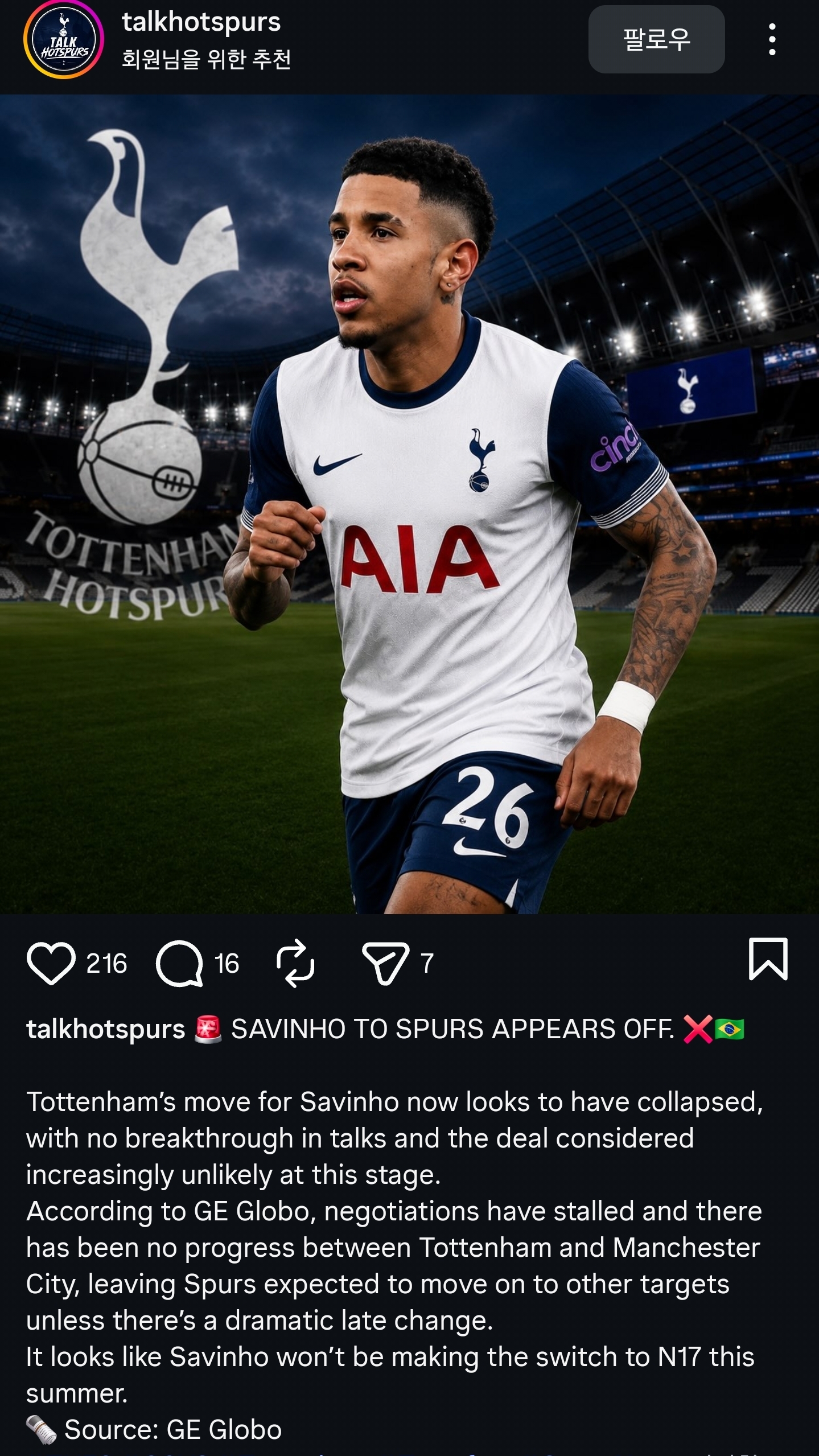This screenshot has width=819, height=1456.
Task: Repost the Savinho post
Action: pyautogui.click(x=295, y=963)
